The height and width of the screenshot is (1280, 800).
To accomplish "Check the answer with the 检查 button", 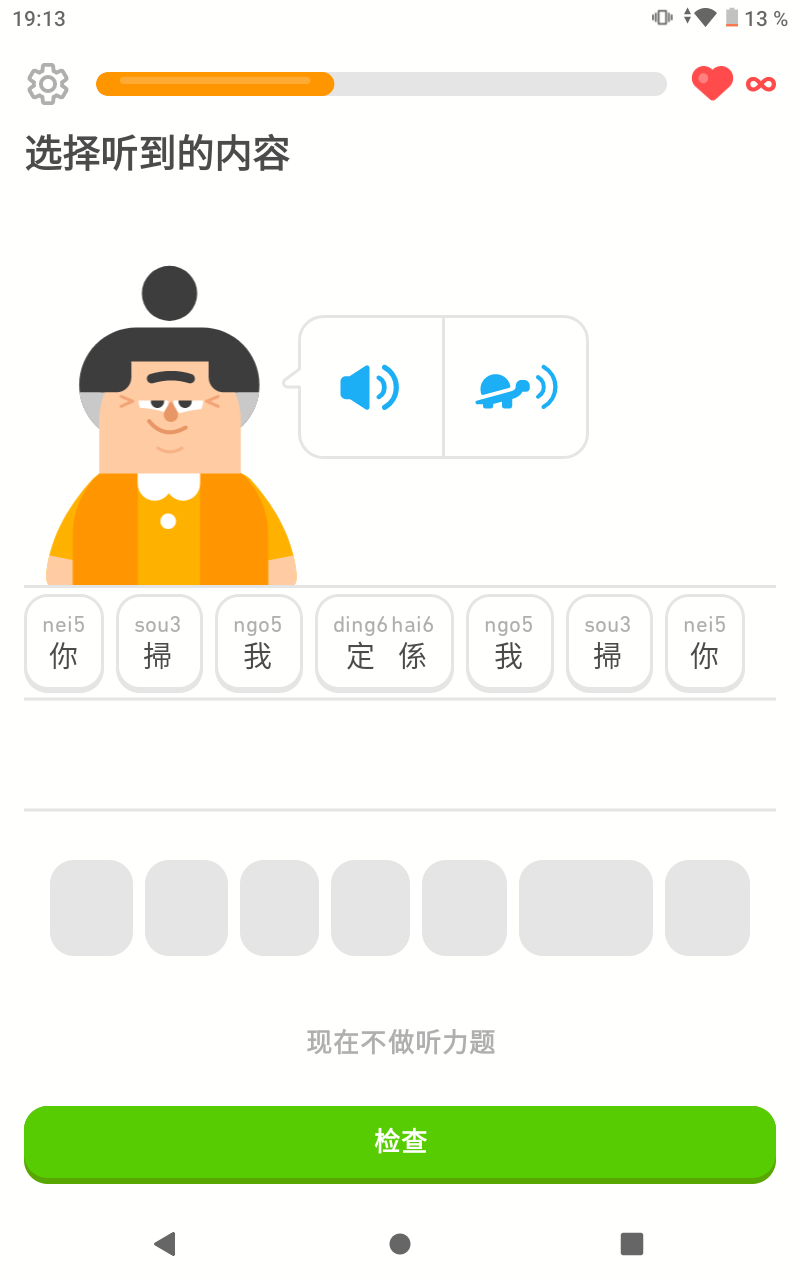I will pos(400,1142).
